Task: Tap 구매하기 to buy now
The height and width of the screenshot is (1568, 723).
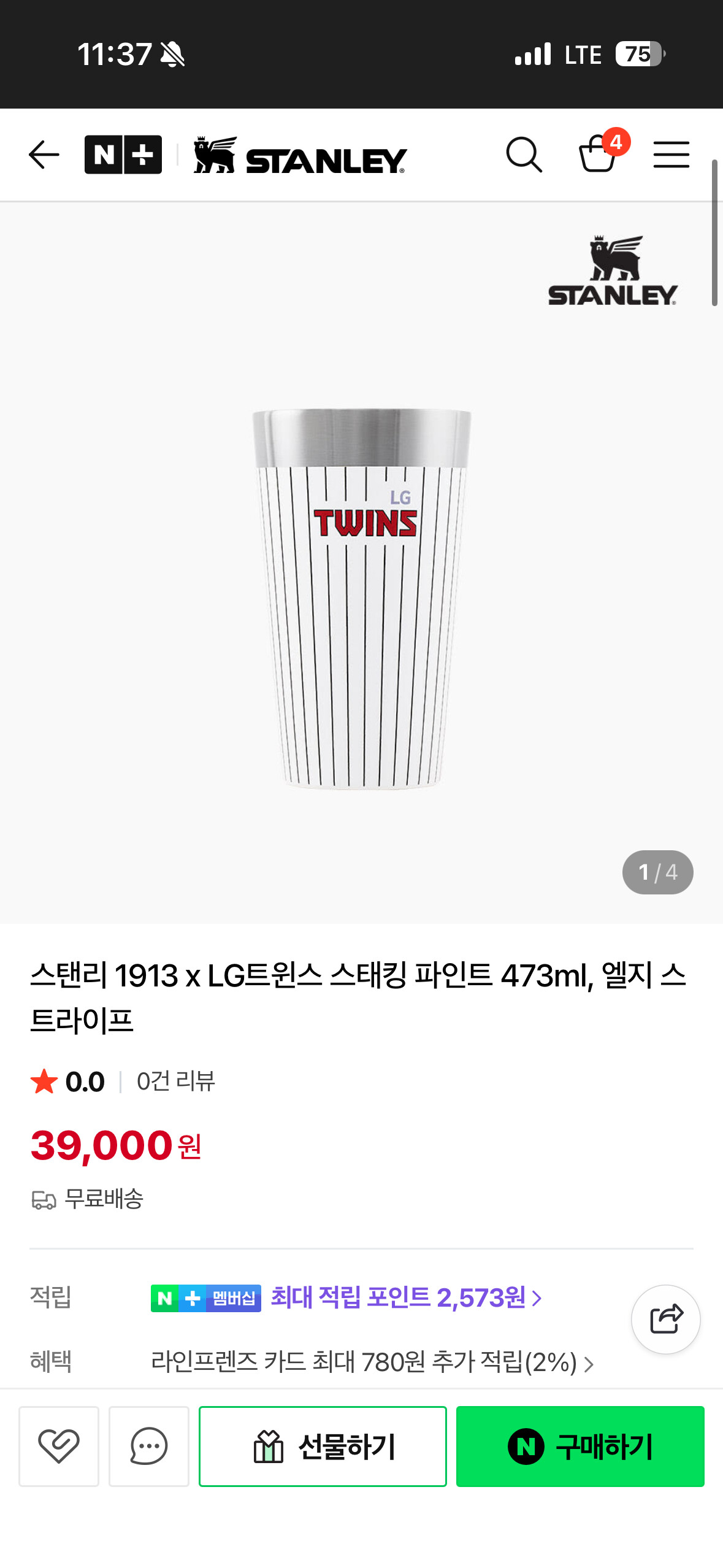Action: (580, 1446)
